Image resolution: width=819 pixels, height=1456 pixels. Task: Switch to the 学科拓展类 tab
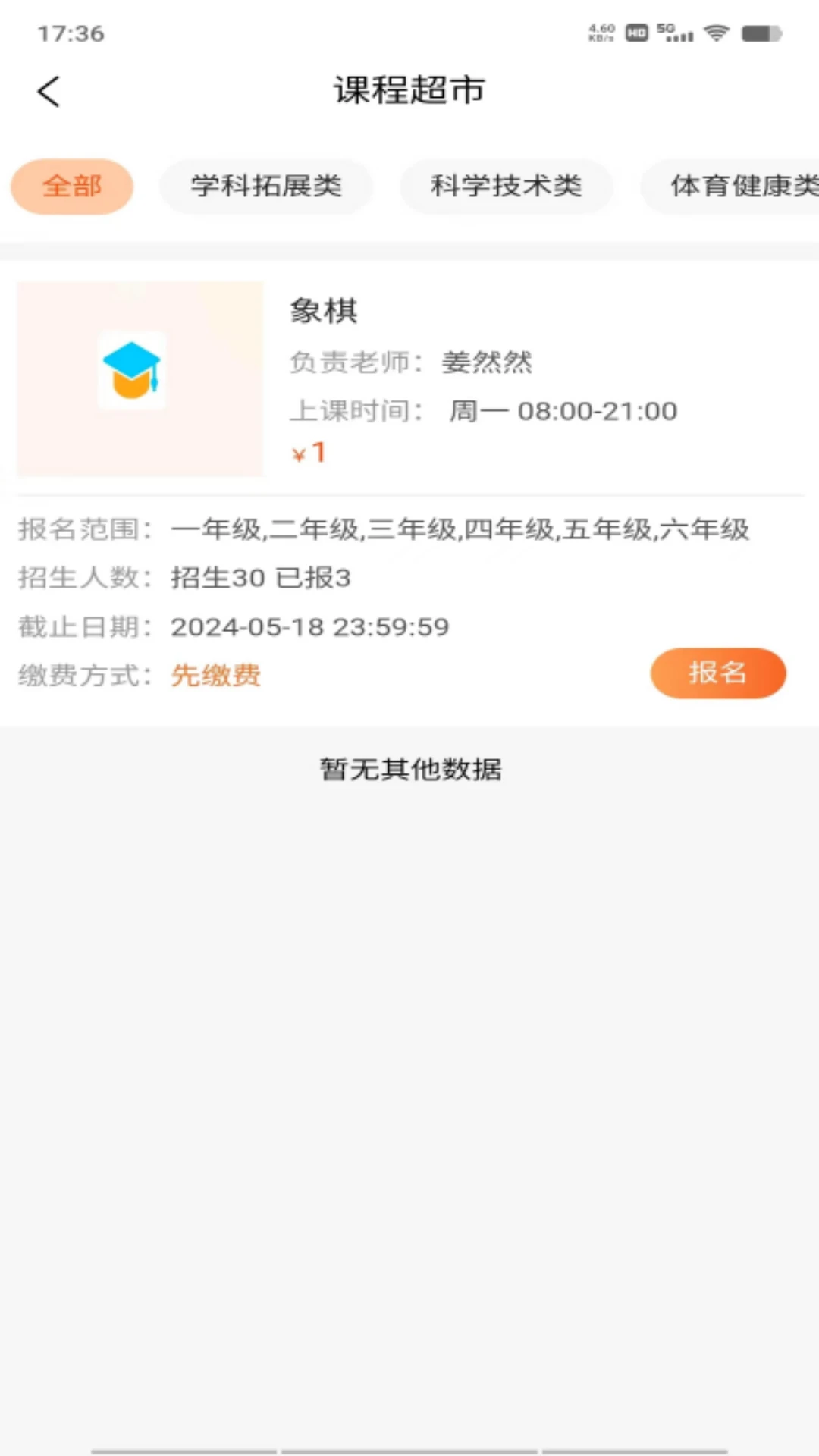(x=266, y=187)
